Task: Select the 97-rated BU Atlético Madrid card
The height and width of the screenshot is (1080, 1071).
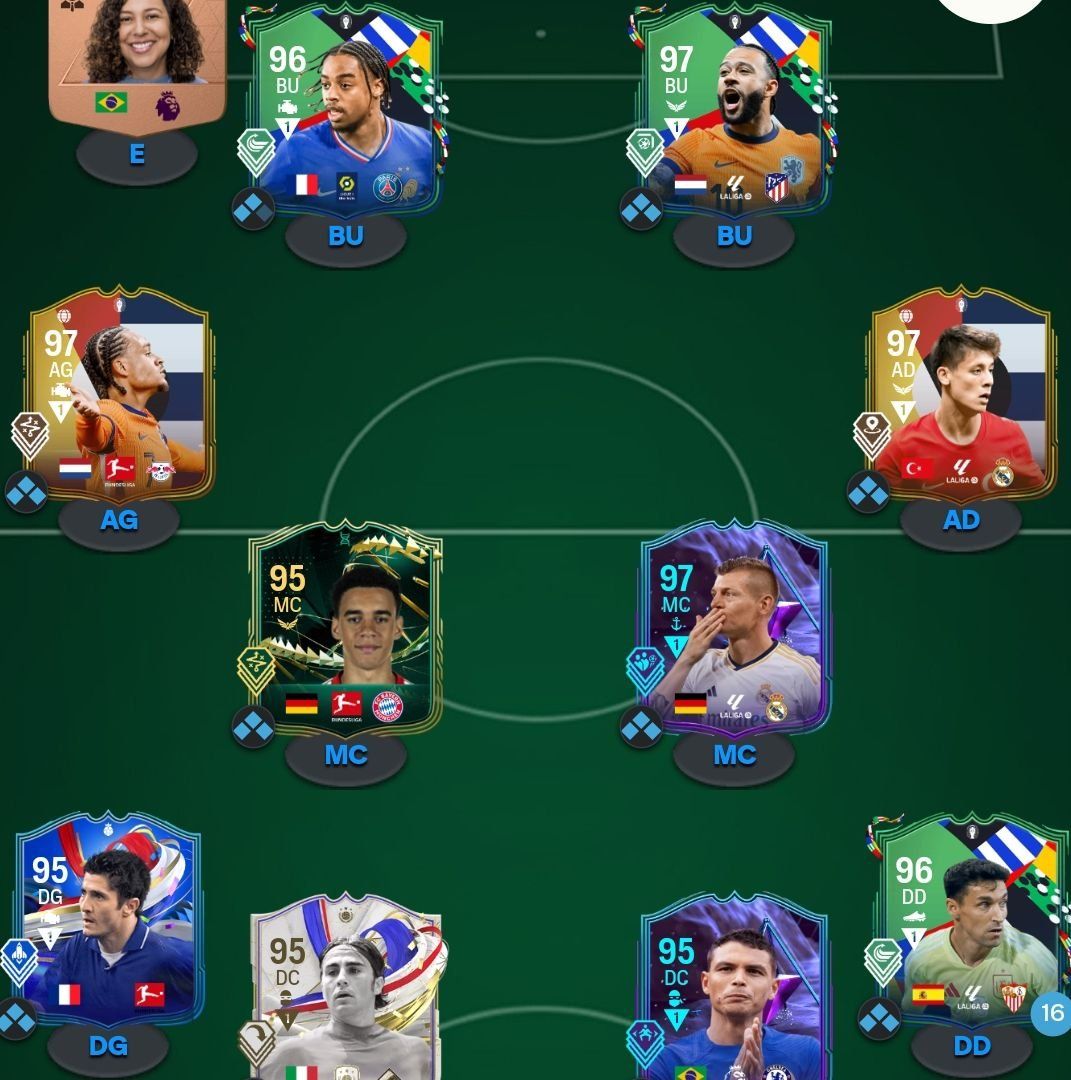Action: pyautogui.click(x=735, y=115)
